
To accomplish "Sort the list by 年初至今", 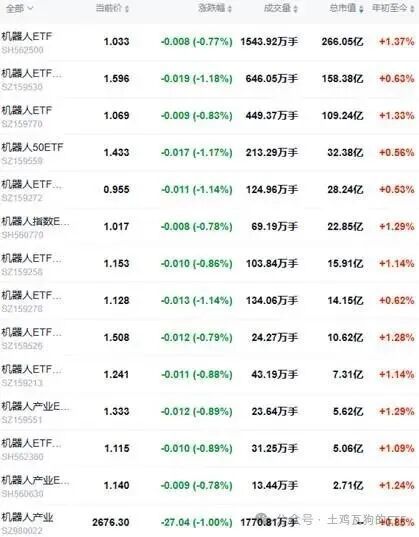I will click(x=394, y=8).
